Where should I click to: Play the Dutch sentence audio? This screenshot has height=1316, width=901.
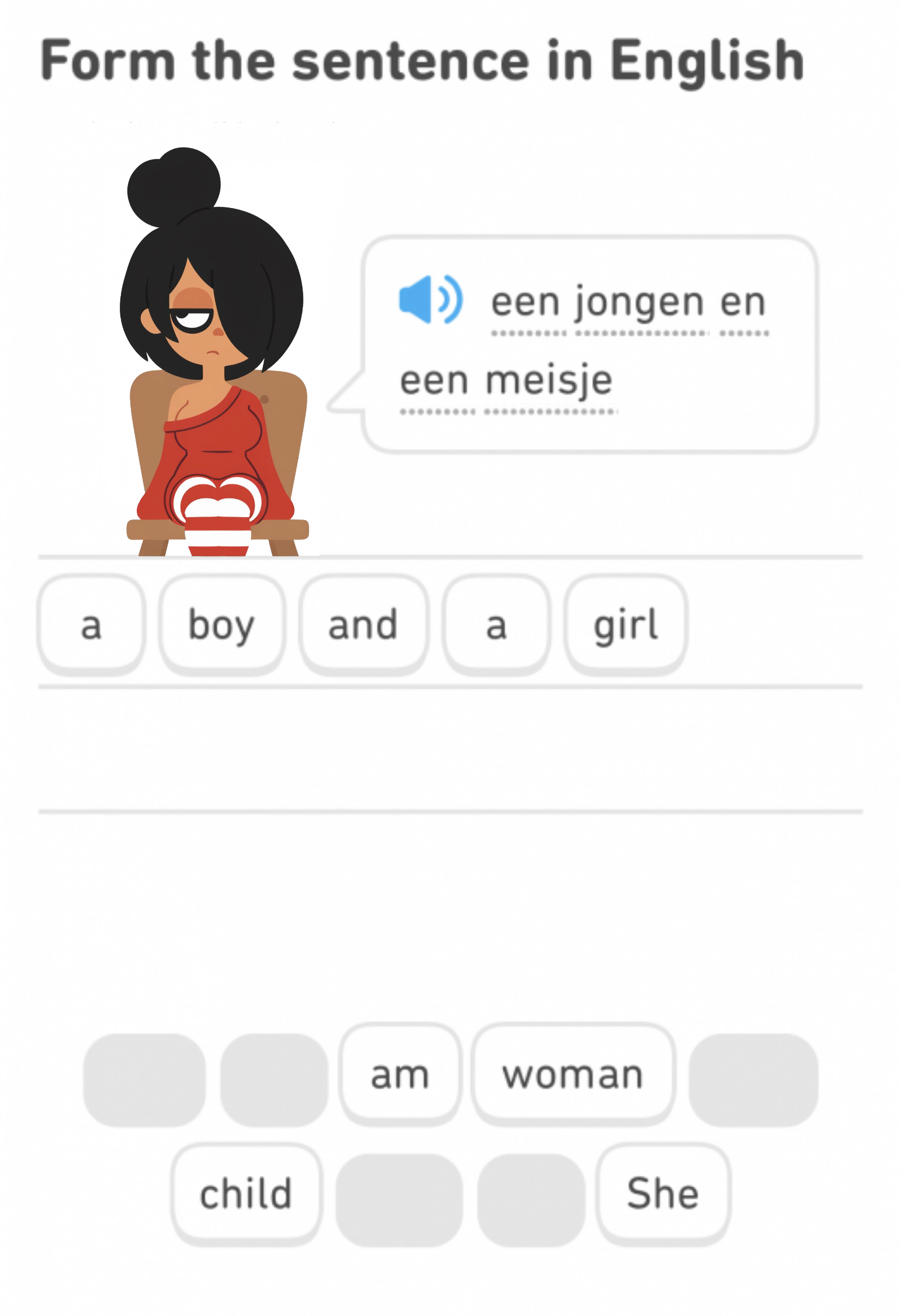(431, 300)
